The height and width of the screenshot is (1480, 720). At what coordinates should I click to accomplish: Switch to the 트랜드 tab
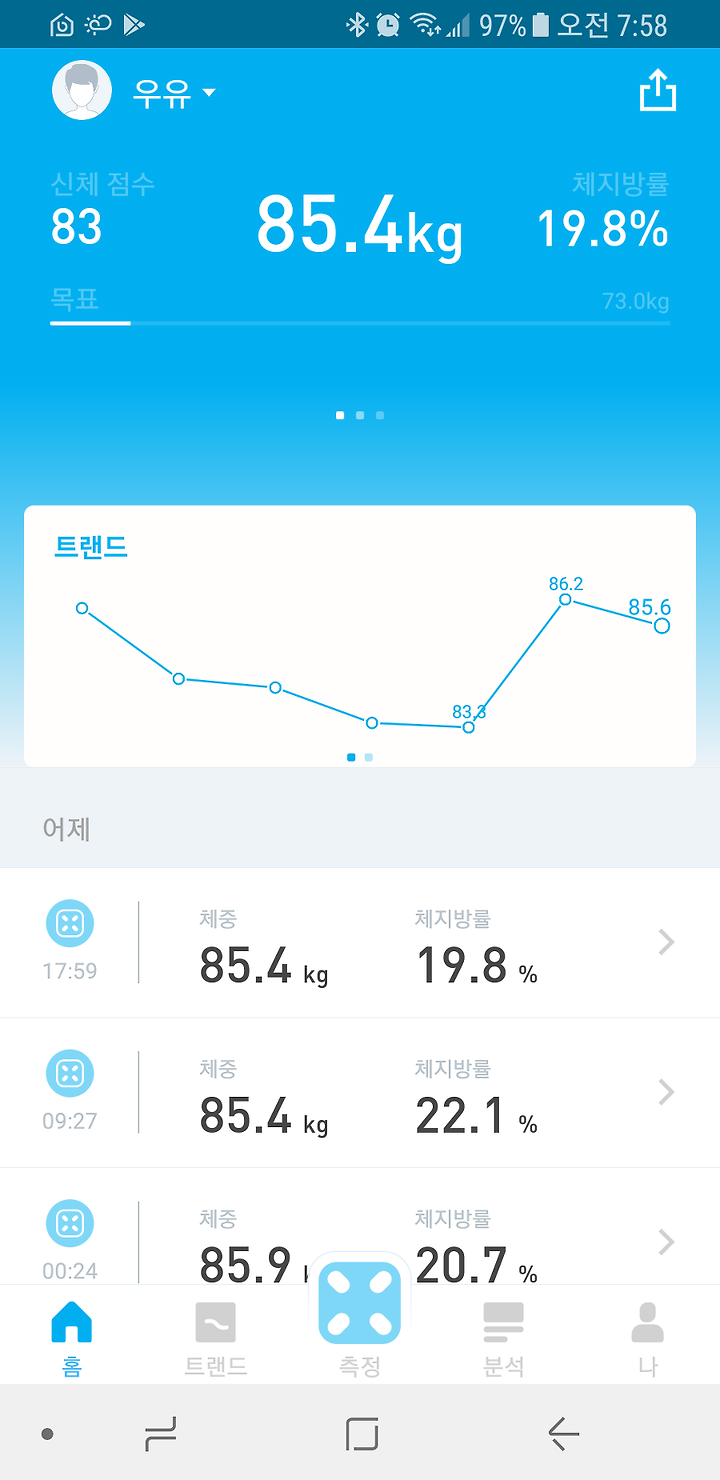[215, 1338]
